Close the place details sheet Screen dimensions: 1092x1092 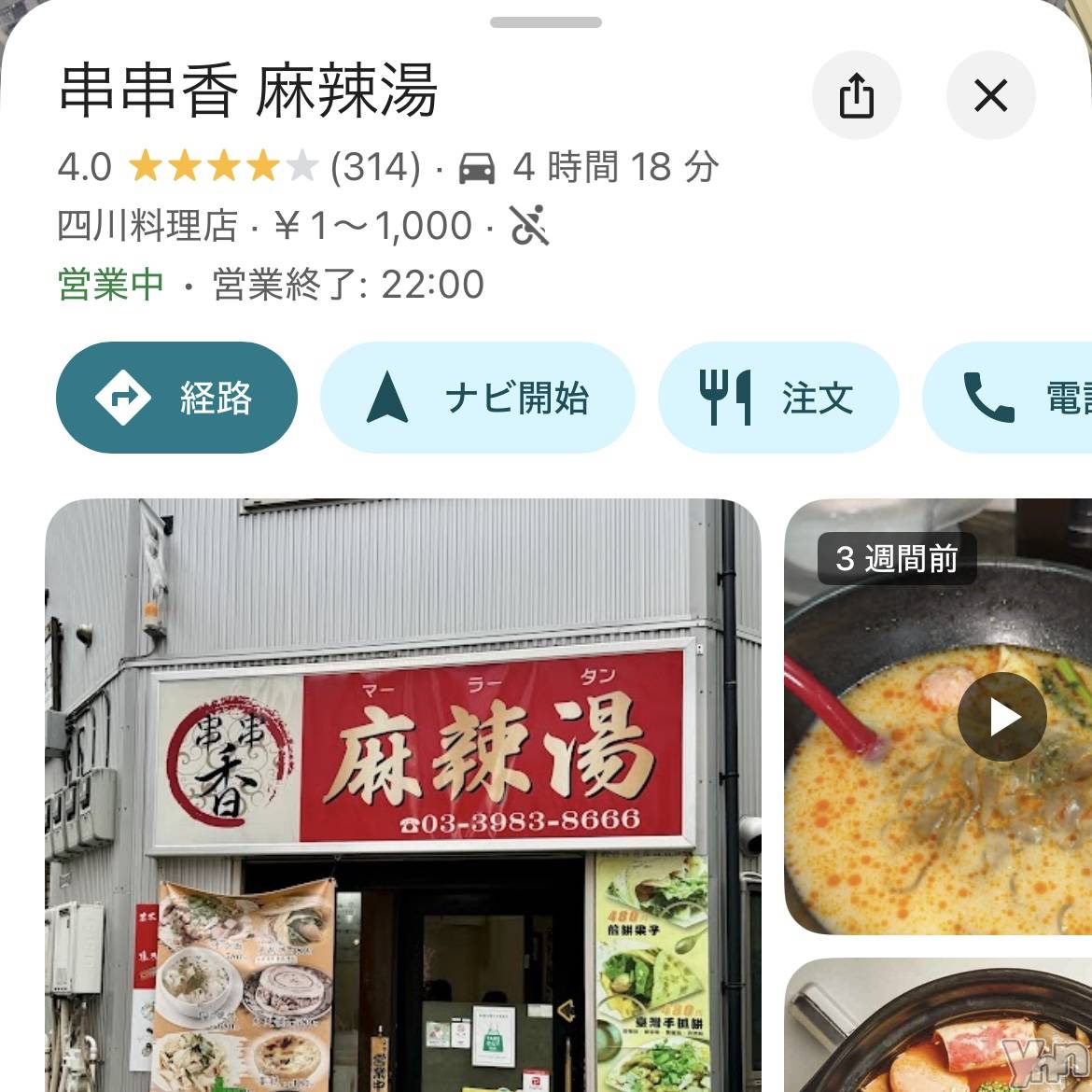coord(990,96)
